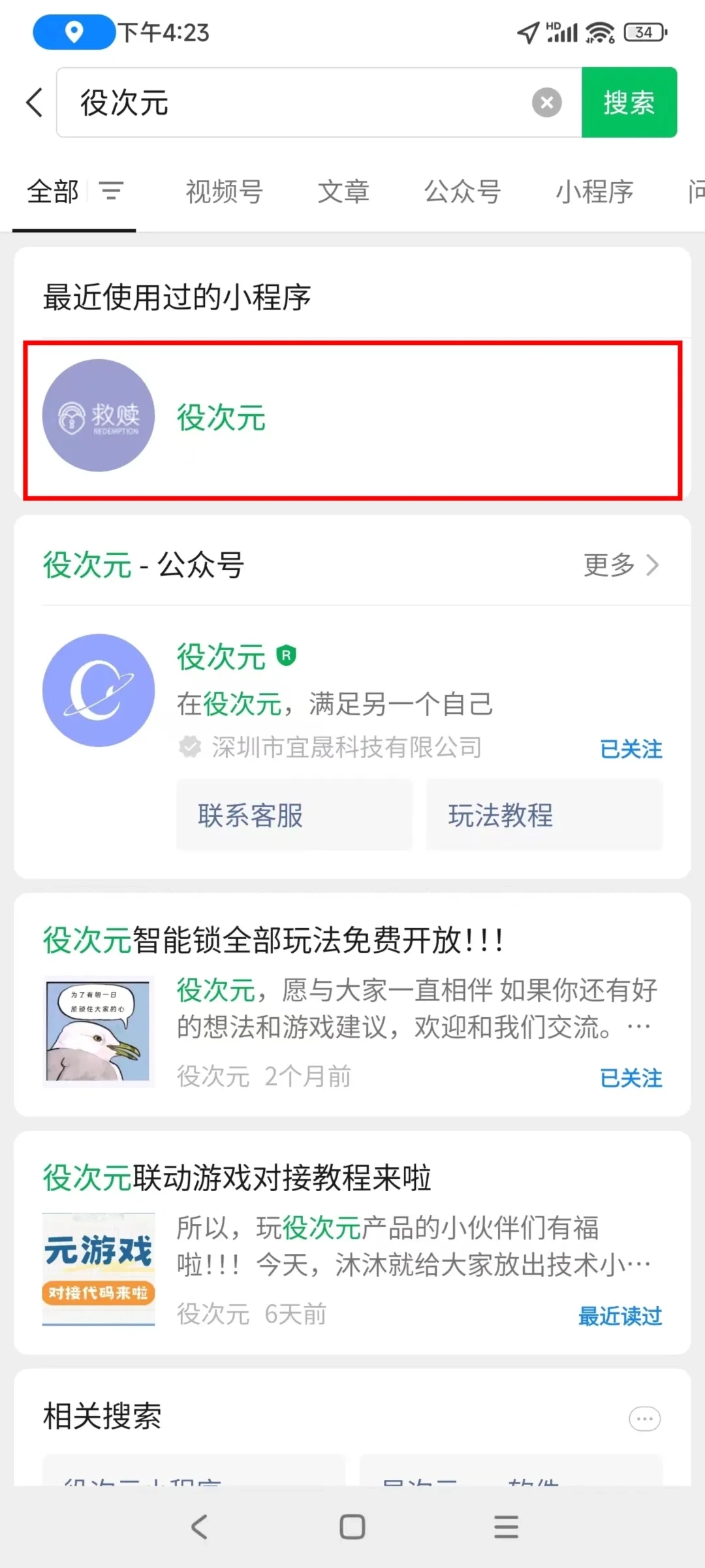Tap the 联系客服 button
Screen dimensions: 705x1568
tap(294, 815)
